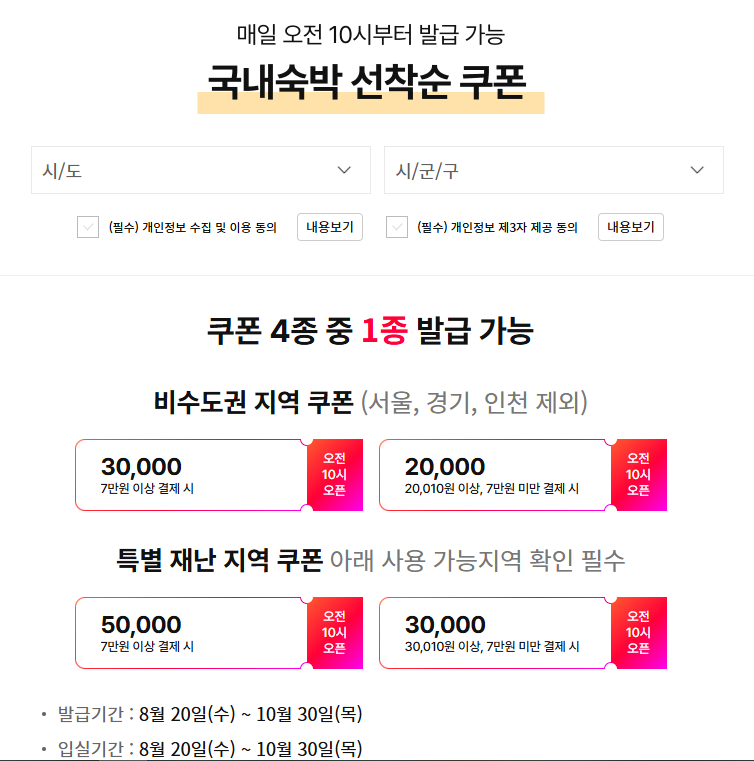The image size is (754, 761).
Task: Expand the 시/군/구 district dropdown
Action: click(553, 171)
